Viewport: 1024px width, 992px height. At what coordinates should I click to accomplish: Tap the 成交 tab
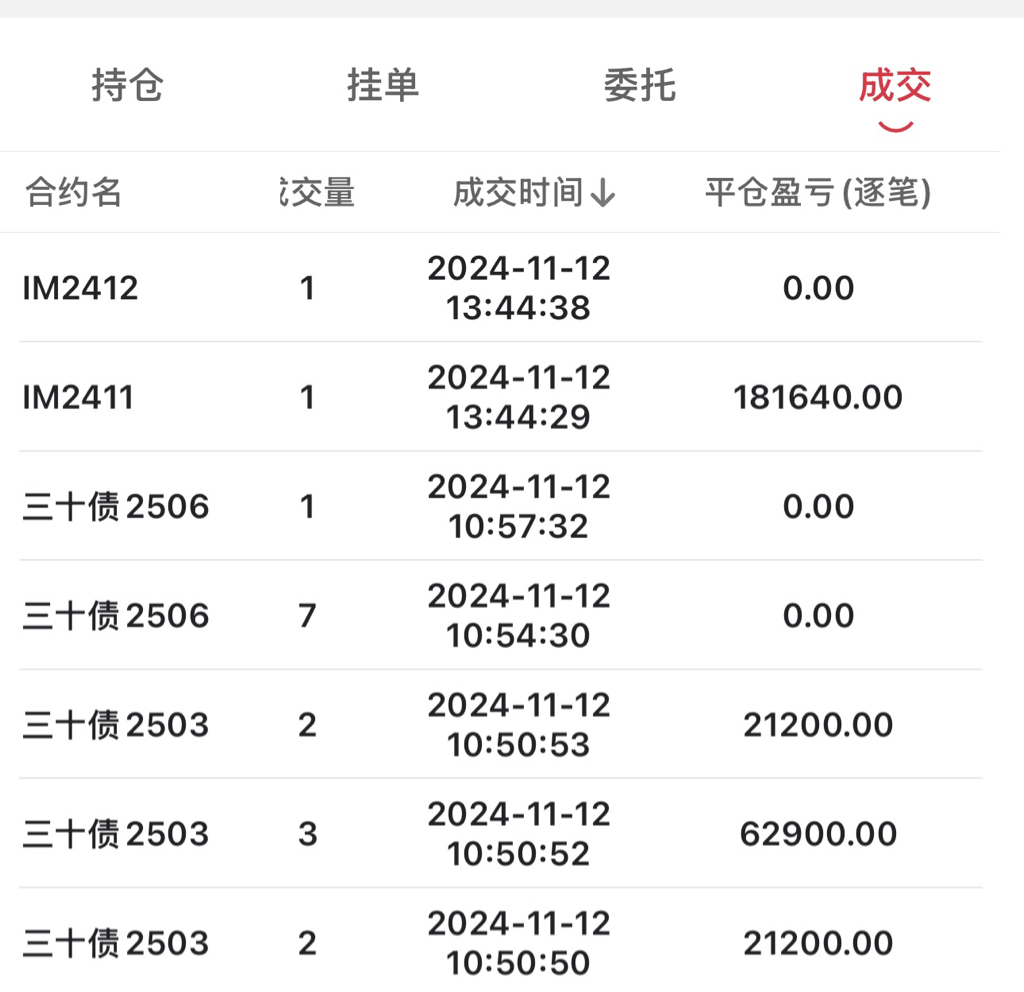894,86
